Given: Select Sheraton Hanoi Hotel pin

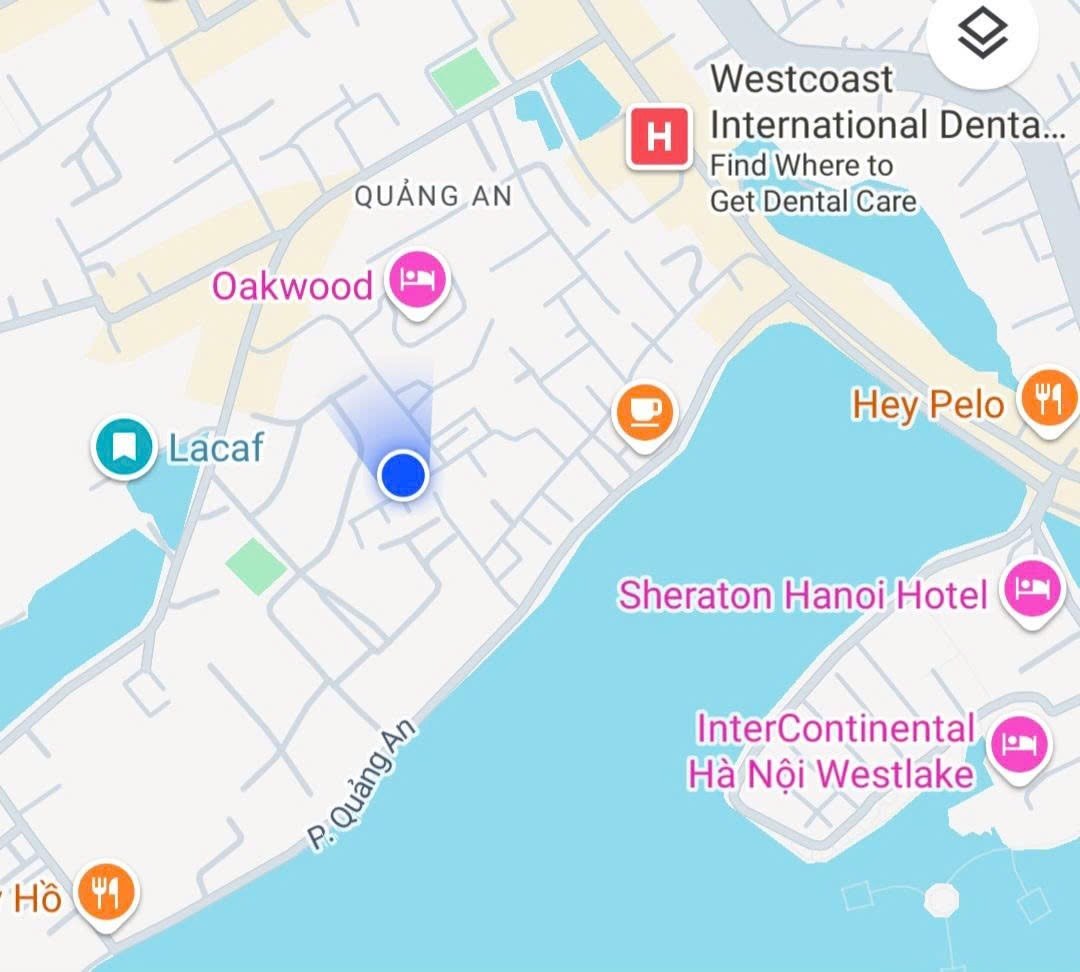Looking at the screenshot, I should click(x=1032, y=592).
